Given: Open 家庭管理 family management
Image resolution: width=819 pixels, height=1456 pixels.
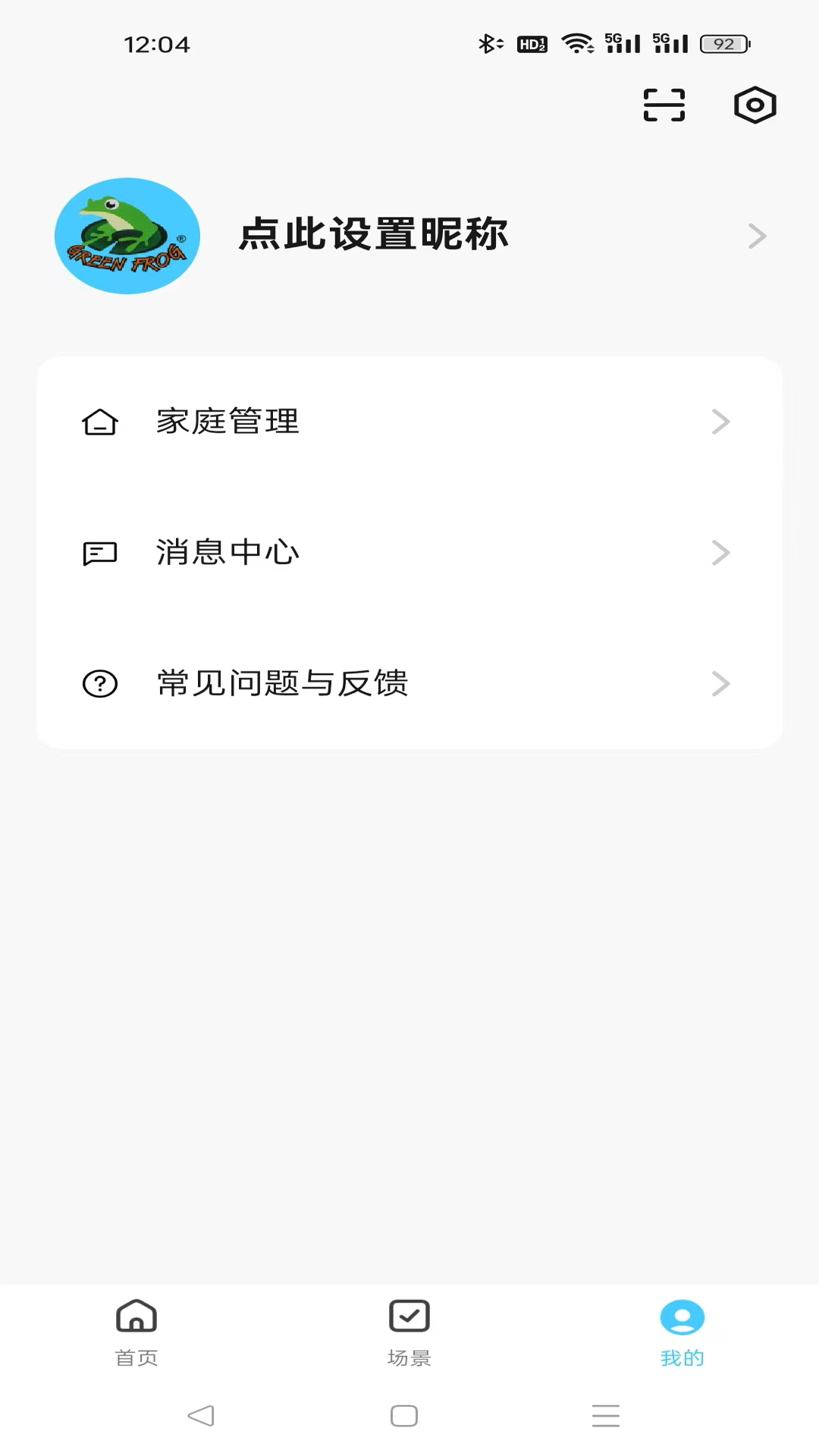Looking at the screenshot, I should pyautogui.click(x=226, y=422).
